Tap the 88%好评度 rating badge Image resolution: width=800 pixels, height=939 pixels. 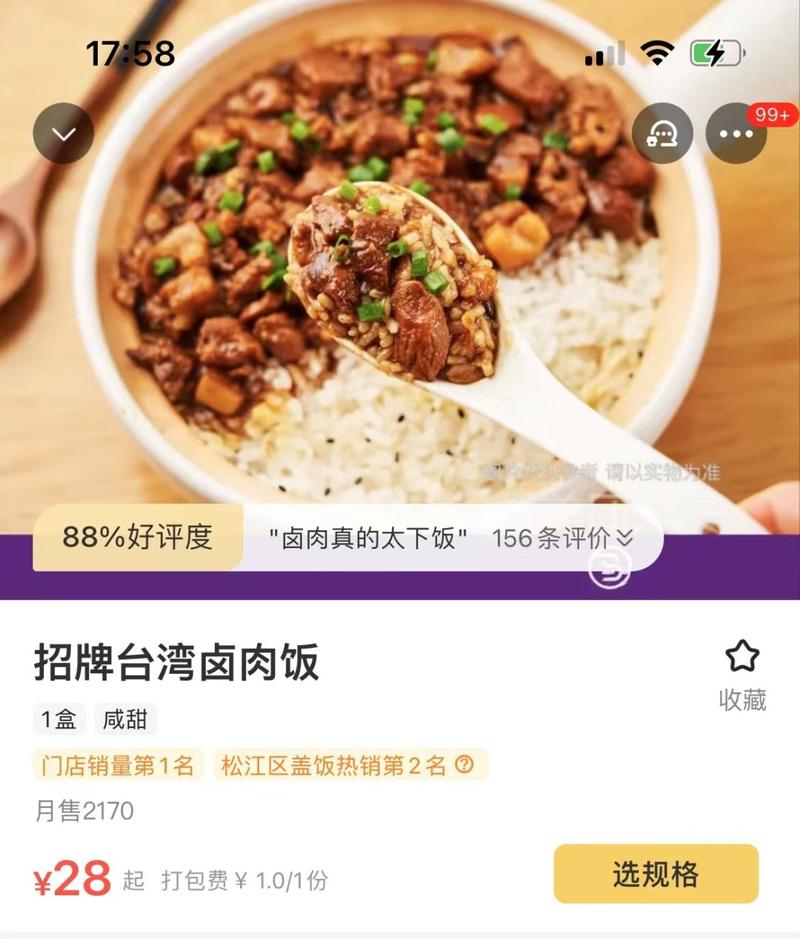(x=137, y=538)
